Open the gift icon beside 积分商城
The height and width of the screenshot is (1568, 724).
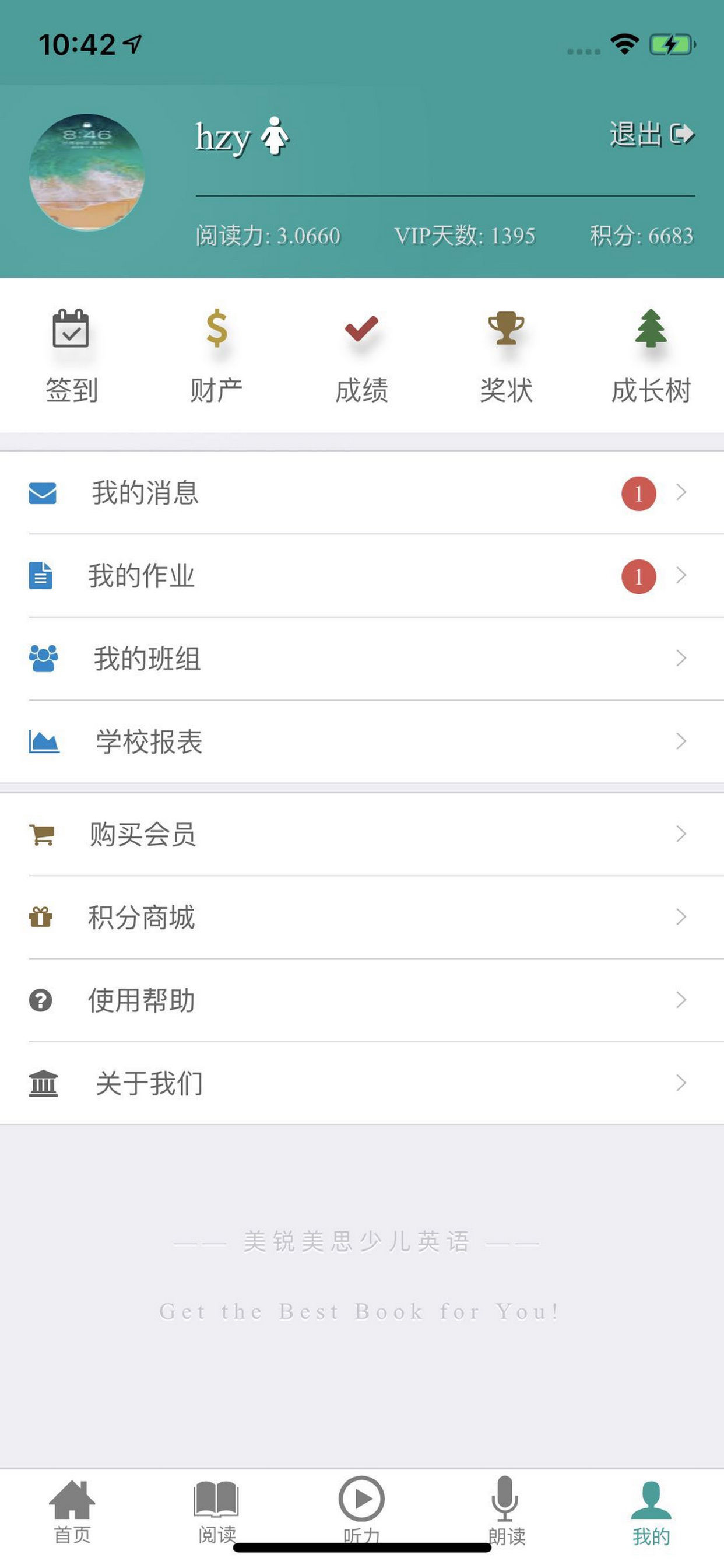click(40, 918)
